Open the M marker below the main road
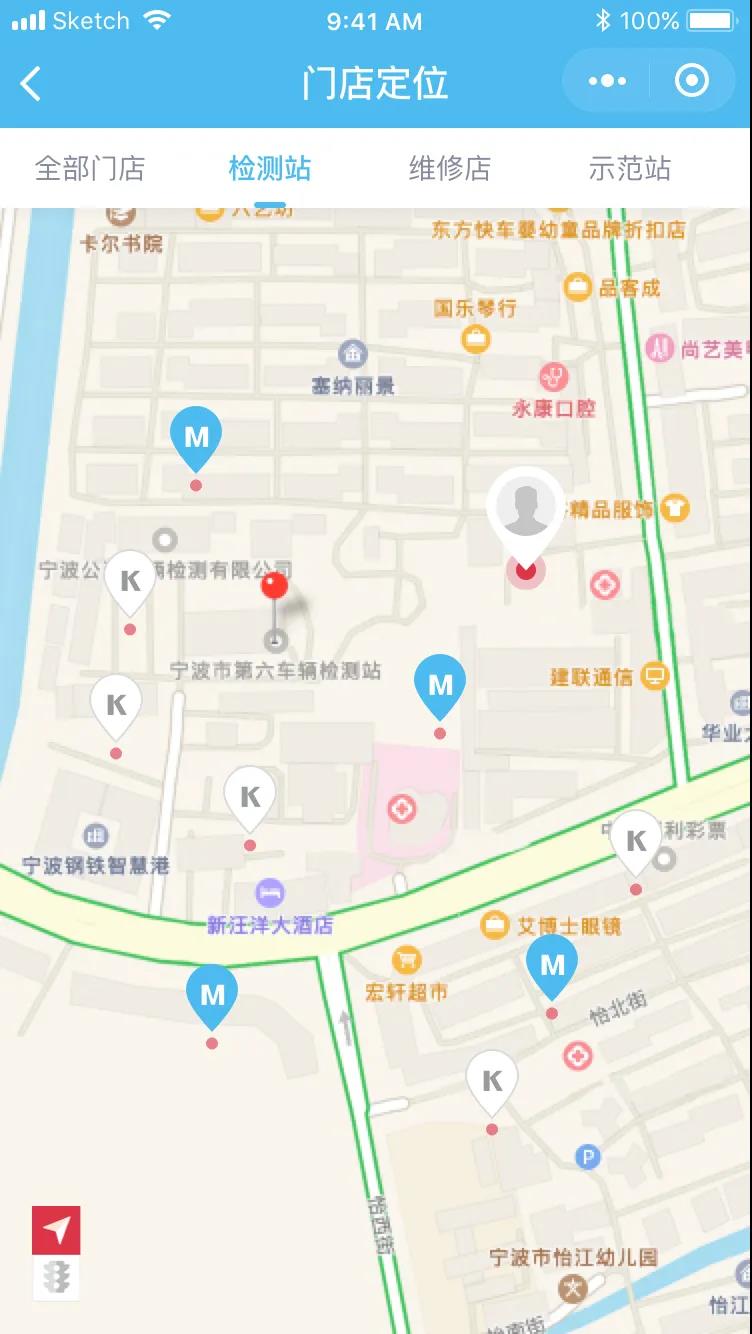 (212, 996)
